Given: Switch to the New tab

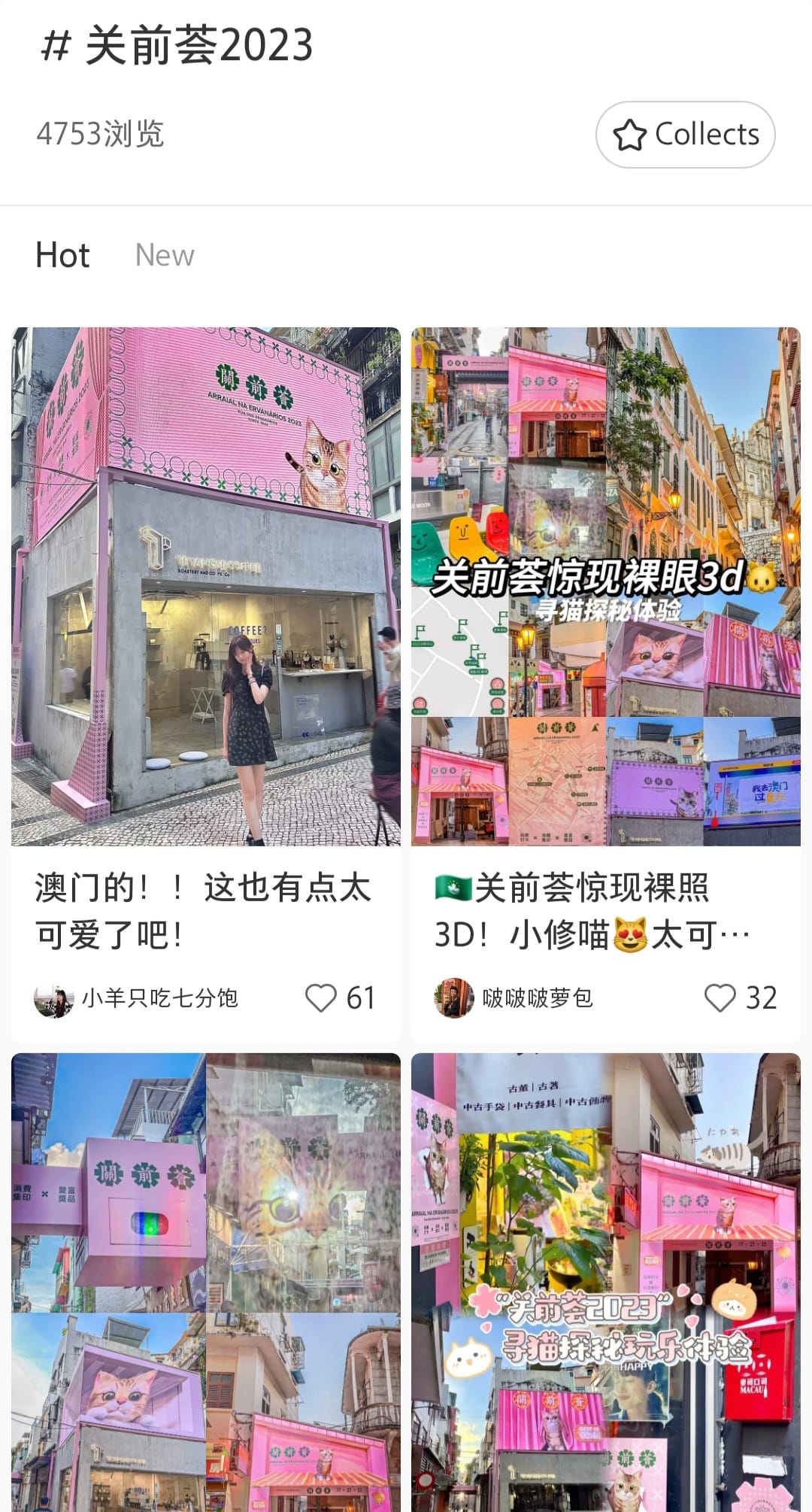Looking at the screenshot, I should coord(165,256).
